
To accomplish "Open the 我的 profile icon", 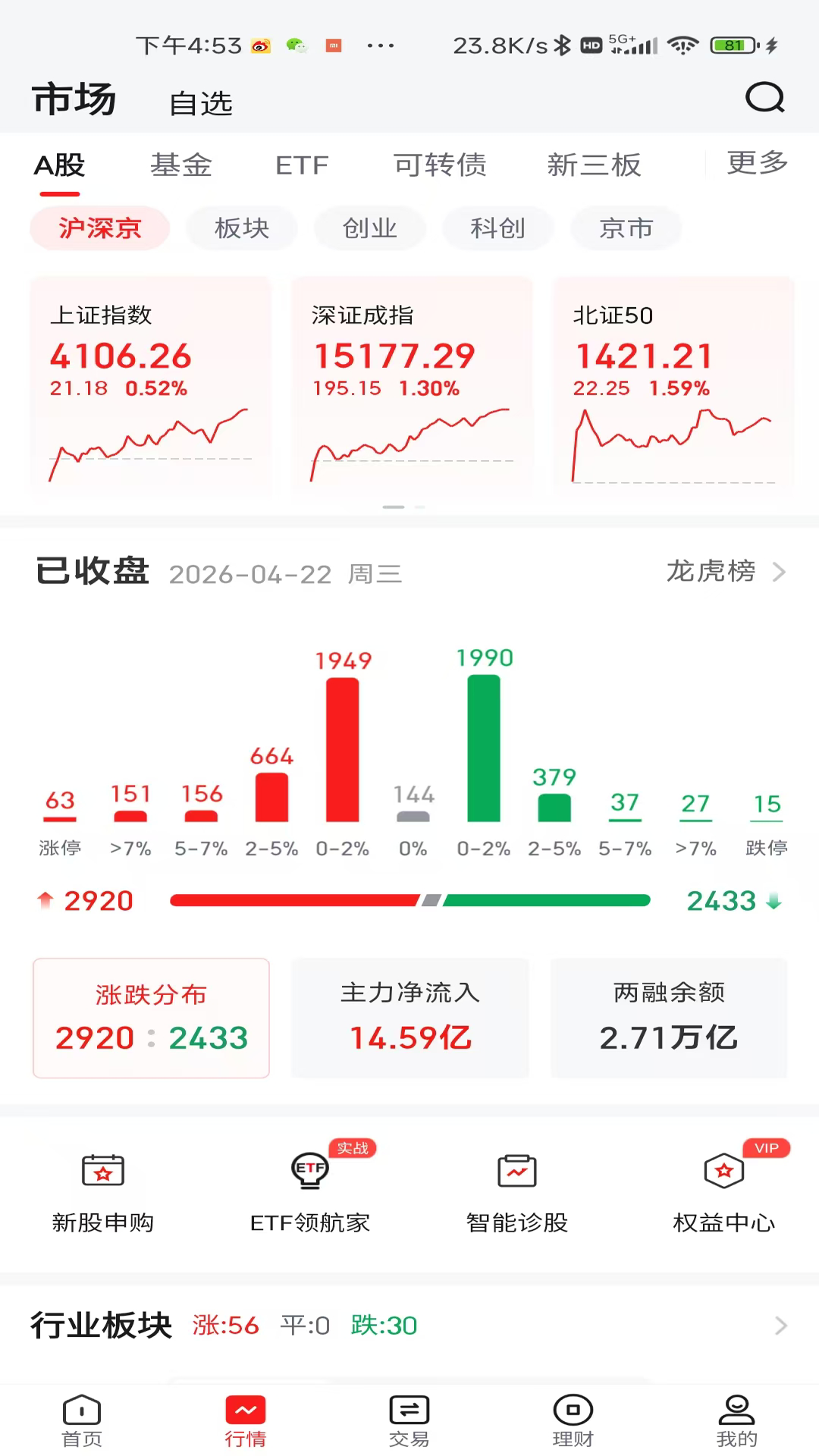I will (x=736, y=1414).
